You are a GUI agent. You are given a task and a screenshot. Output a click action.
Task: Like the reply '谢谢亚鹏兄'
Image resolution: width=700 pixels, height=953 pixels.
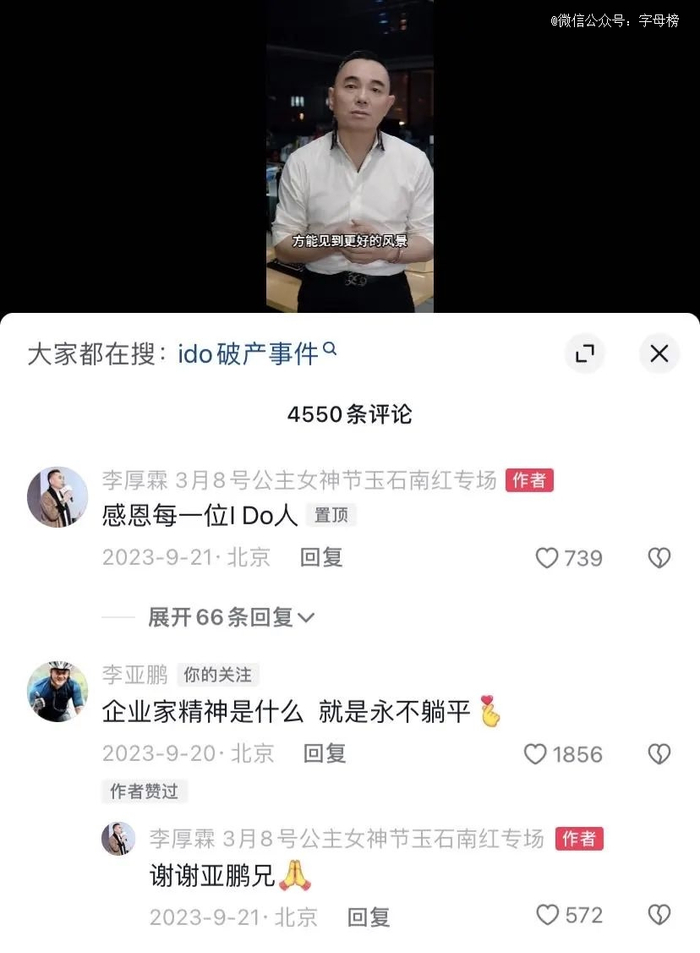click(547, 915)
